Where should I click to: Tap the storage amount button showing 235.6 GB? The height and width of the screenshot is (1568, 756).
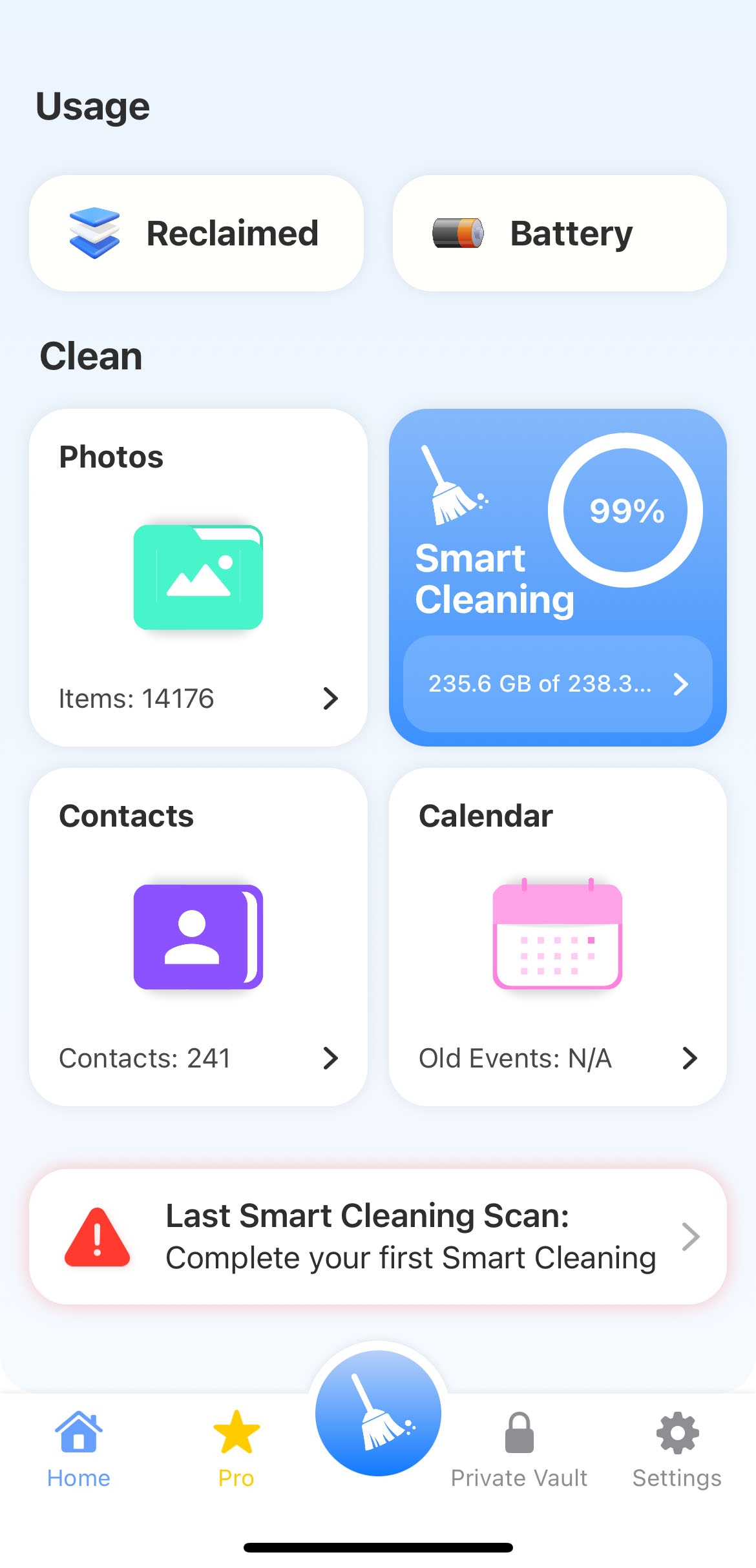click(557, 685)
